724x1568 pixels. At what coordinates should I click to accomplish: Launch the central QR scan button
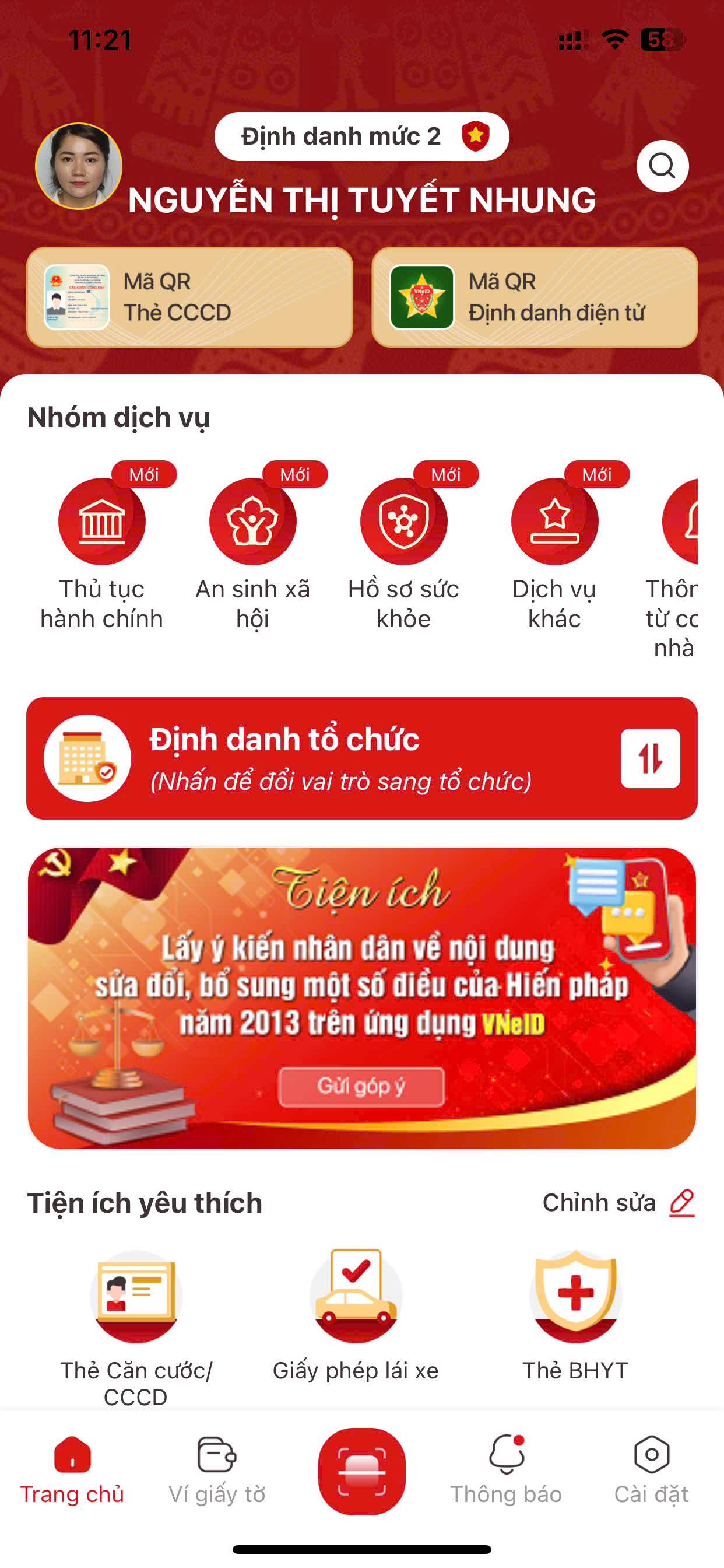(361, 1471)
